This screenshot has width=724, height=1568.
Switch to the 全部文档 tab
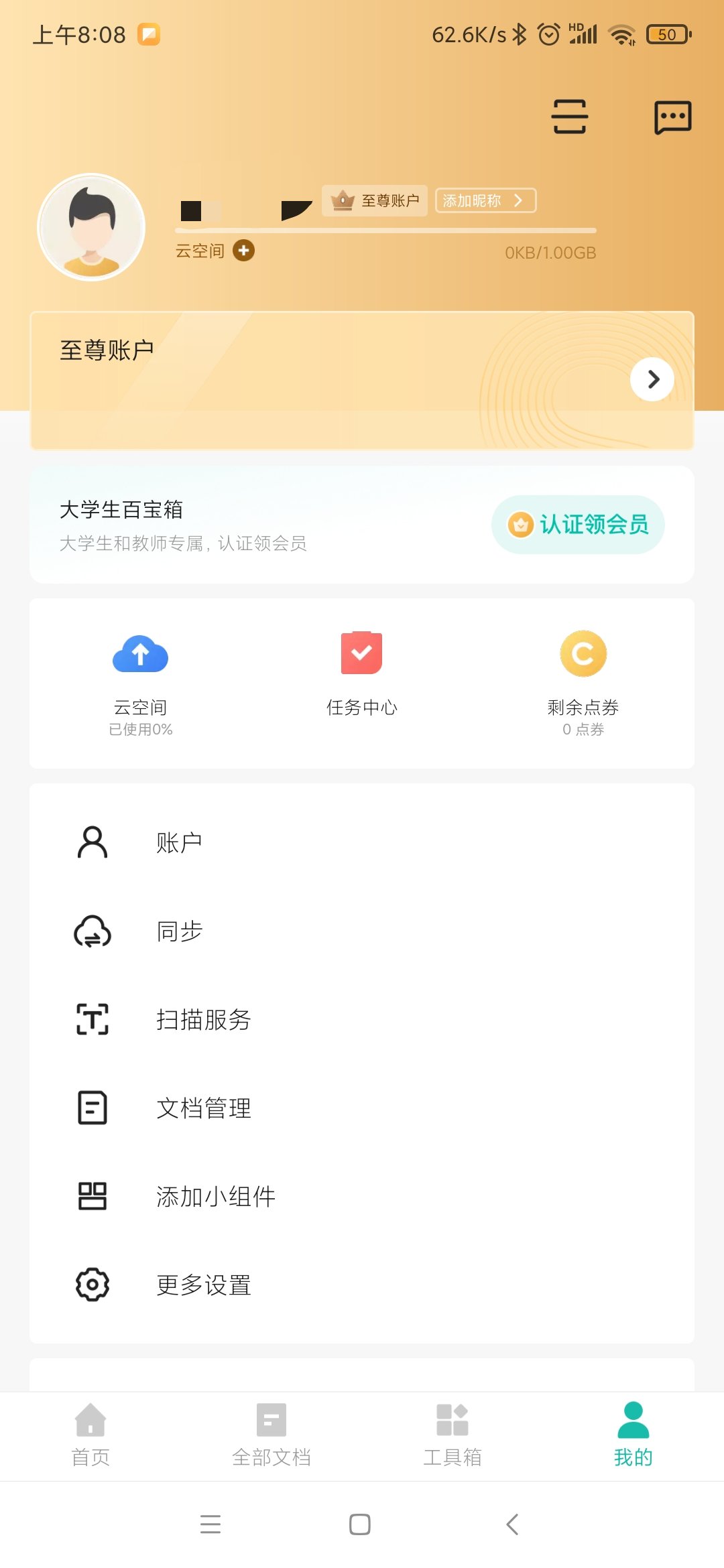click(x=271, y=1435)
